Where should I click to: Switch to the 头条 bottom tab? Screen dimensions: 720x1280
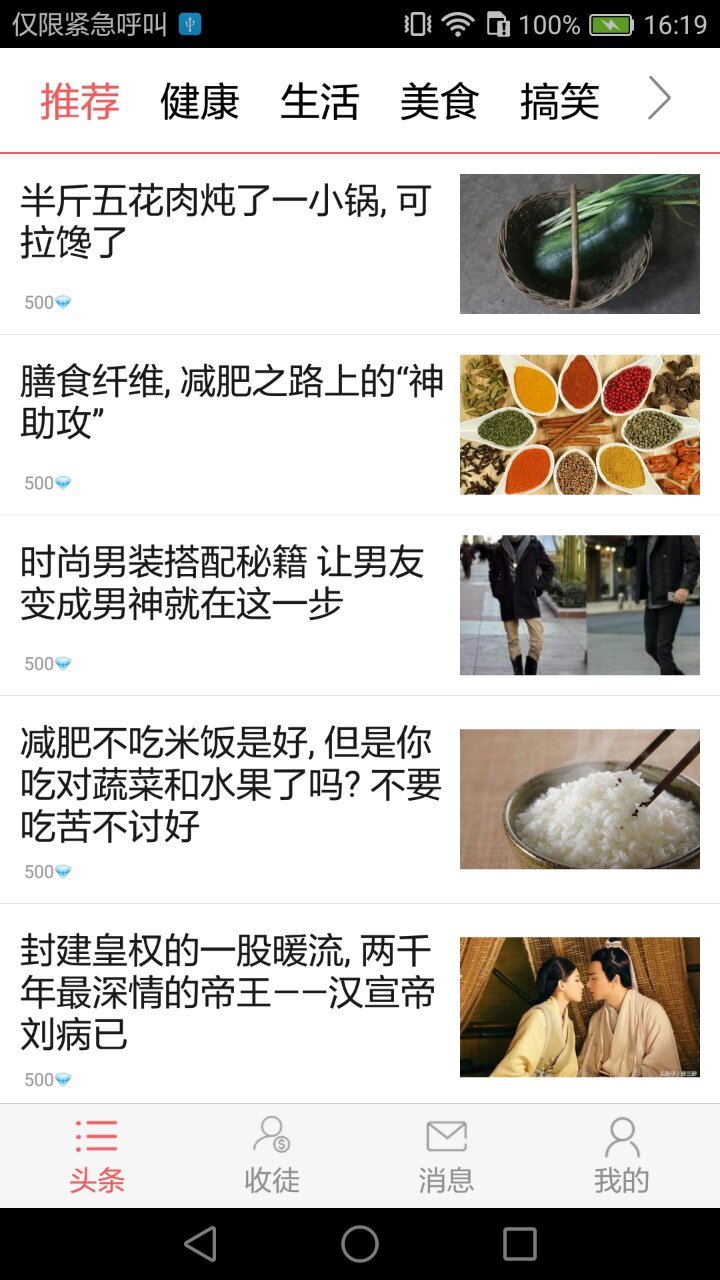(x=97, y=1156)
